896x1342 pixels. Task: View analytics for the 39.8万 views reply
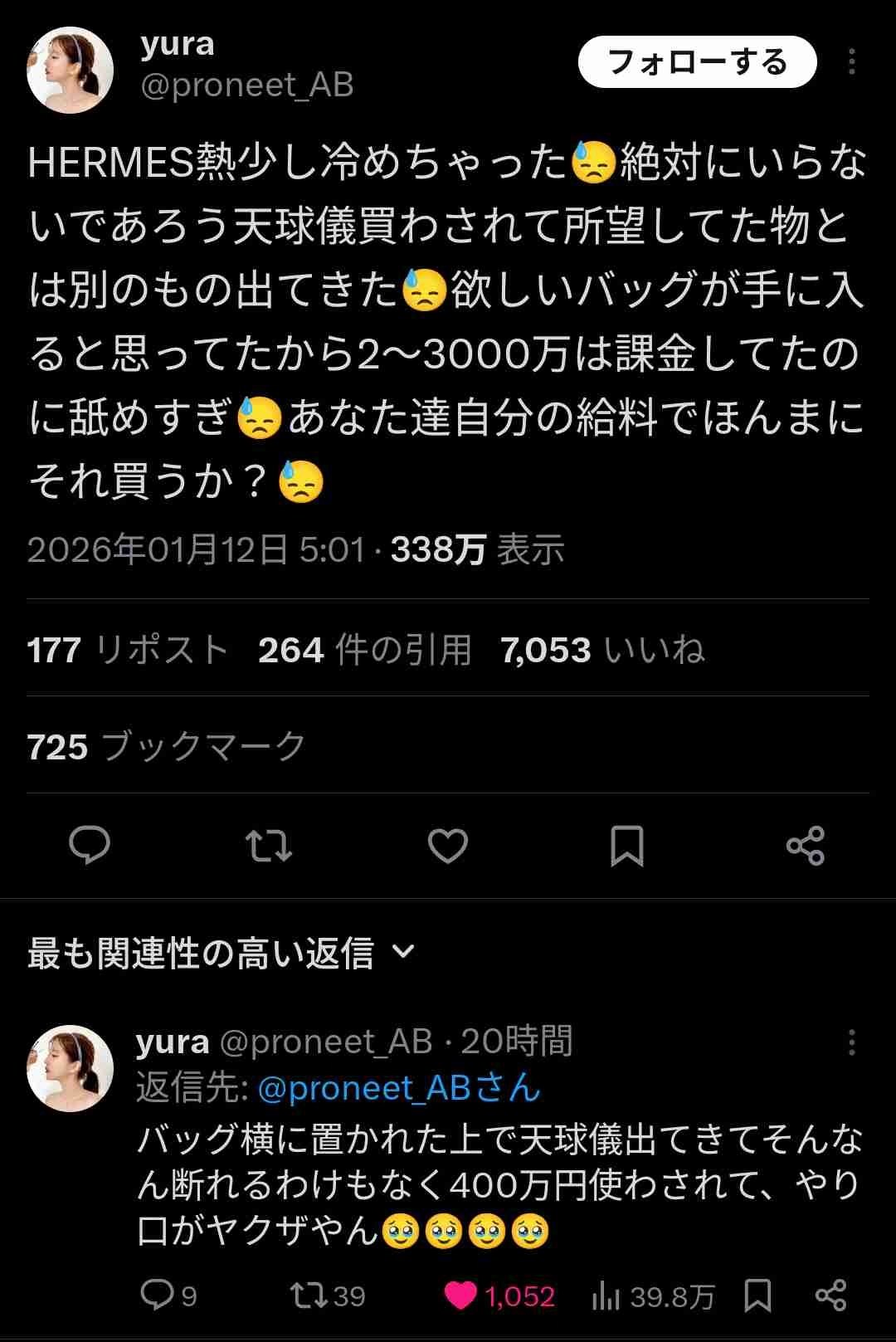click(x=653, y=1296)
